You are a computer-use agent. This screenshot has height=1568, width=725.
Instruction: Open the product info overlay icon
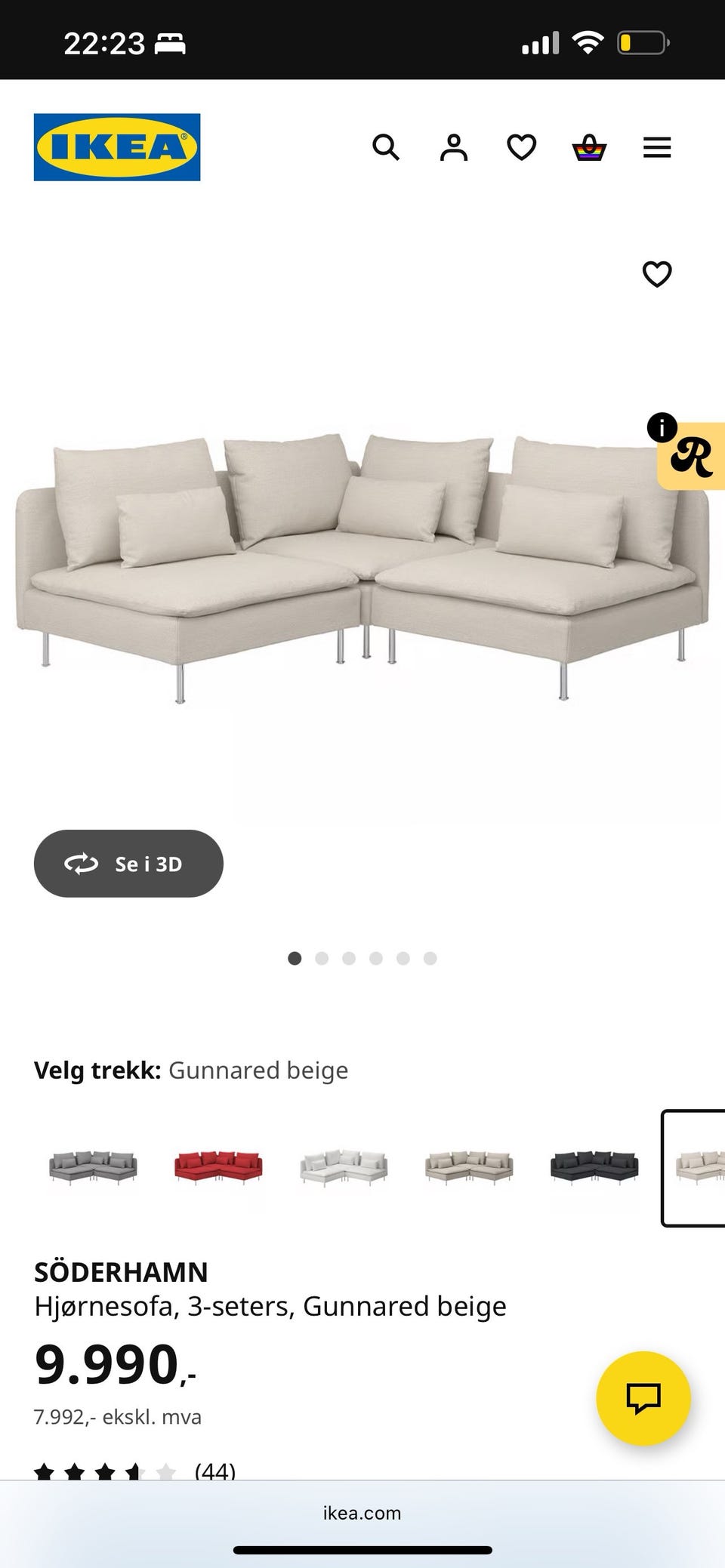pos(662,428)
